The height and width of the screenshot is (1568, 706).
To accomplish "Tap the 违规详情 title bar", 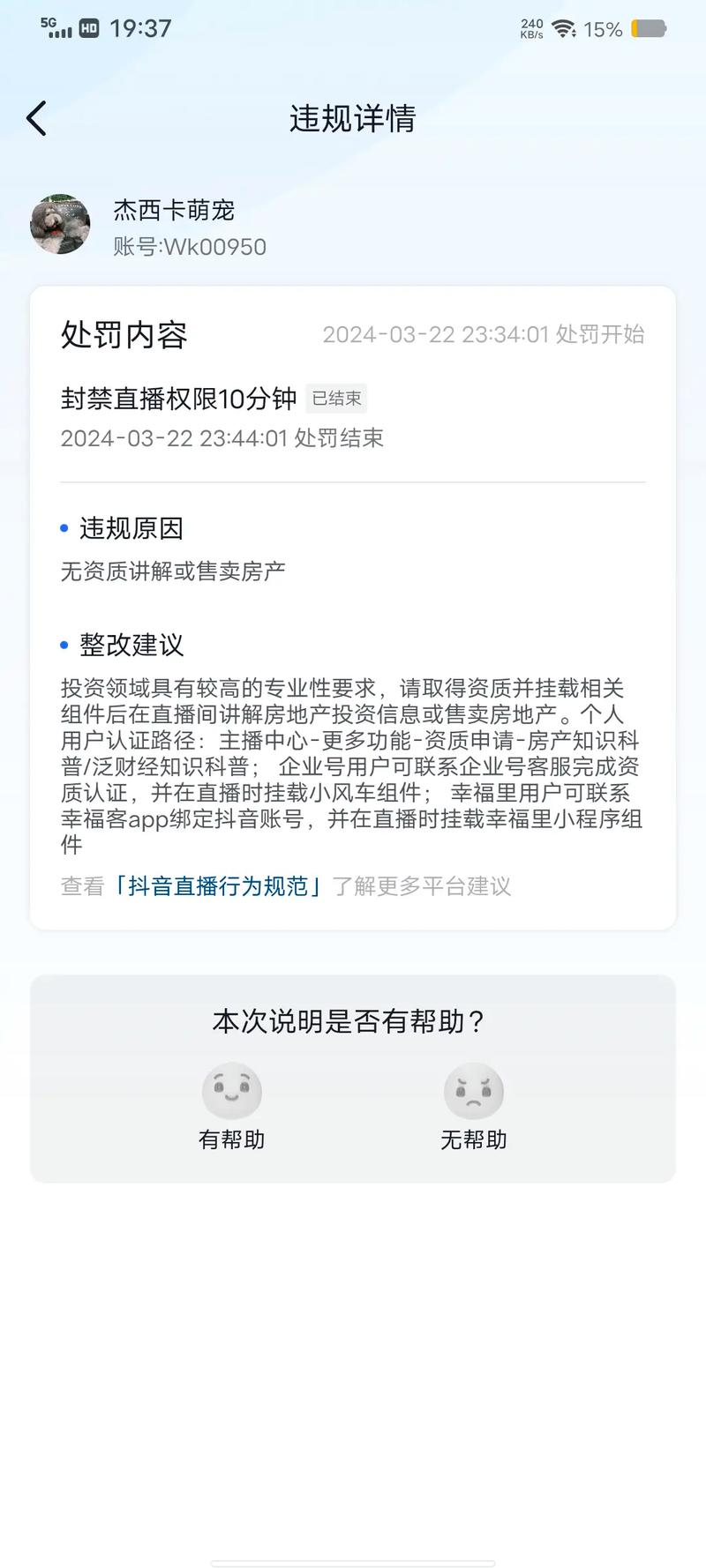I will click(x=352, y=119).
